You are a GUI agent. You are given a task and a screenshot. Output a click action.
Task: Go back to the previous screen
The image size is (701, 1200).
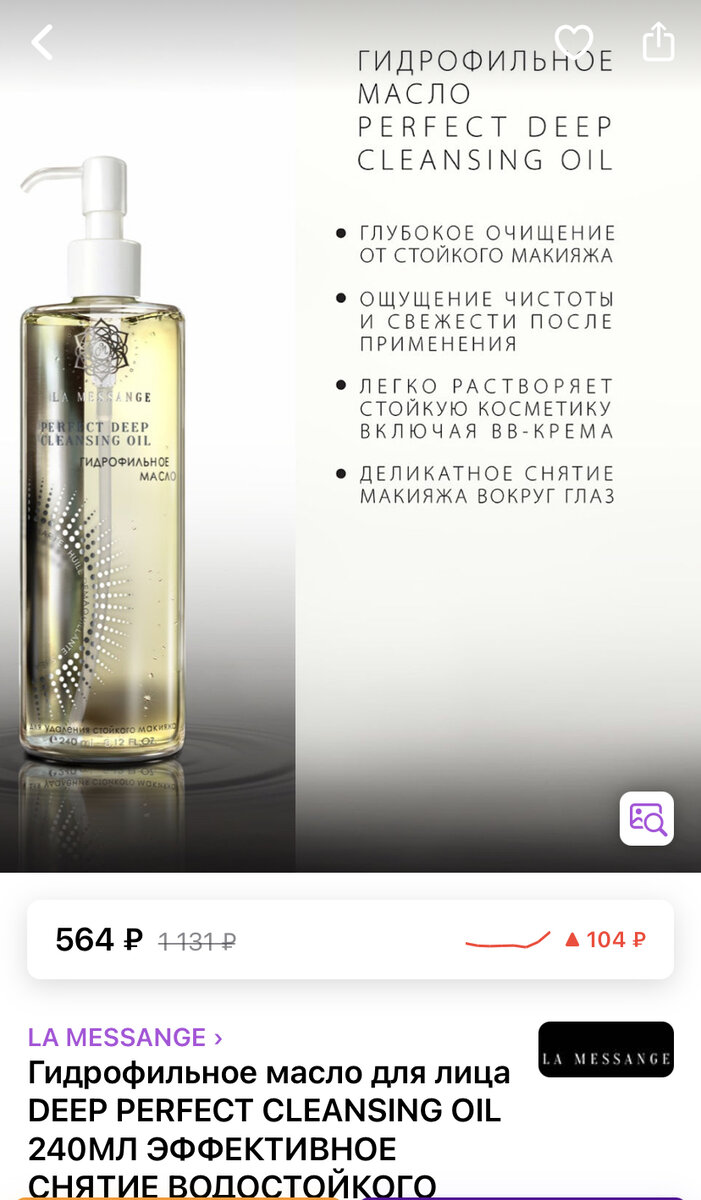[42, 42]
